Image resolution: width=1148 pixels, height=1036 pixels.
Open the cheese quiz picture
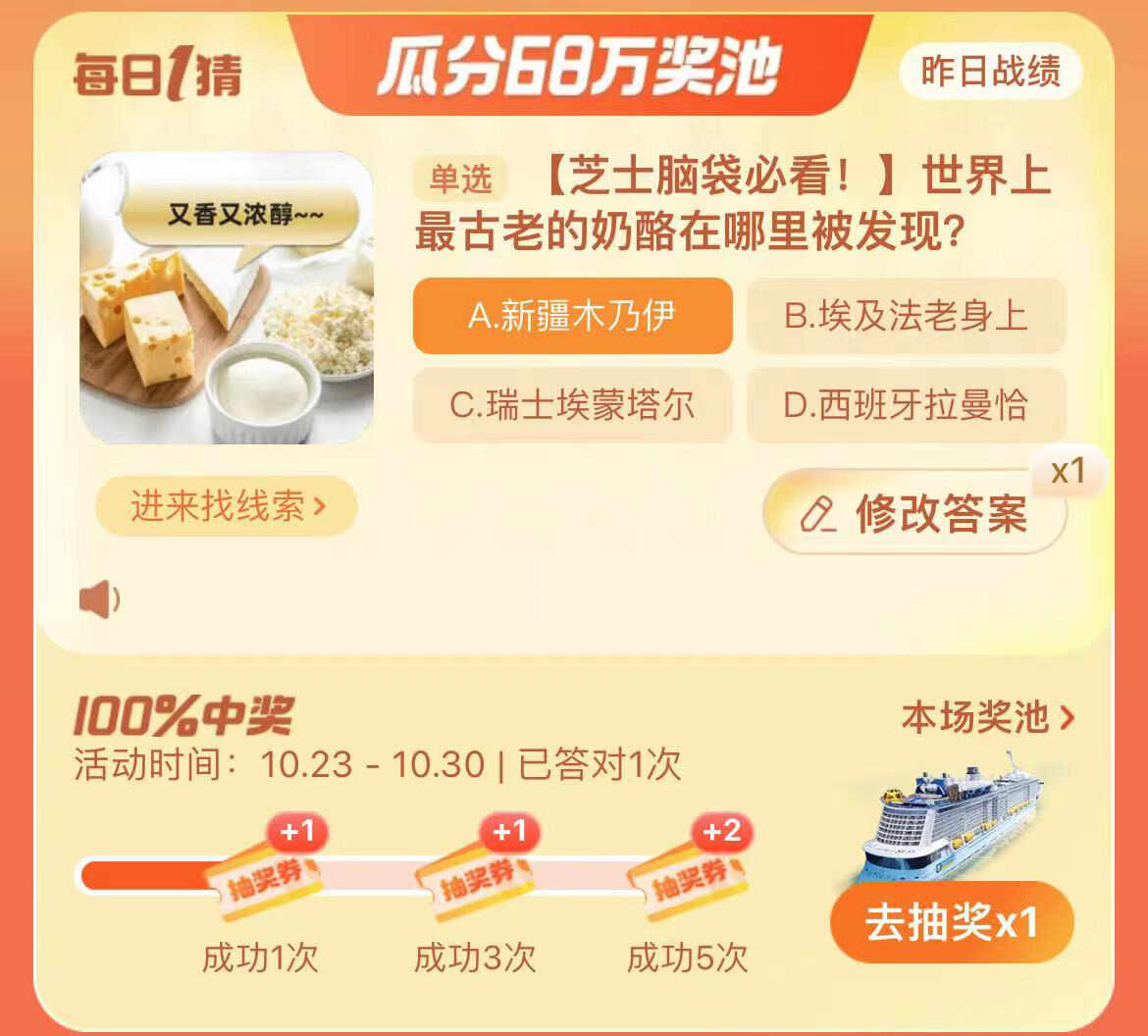[x=227, y=297]
